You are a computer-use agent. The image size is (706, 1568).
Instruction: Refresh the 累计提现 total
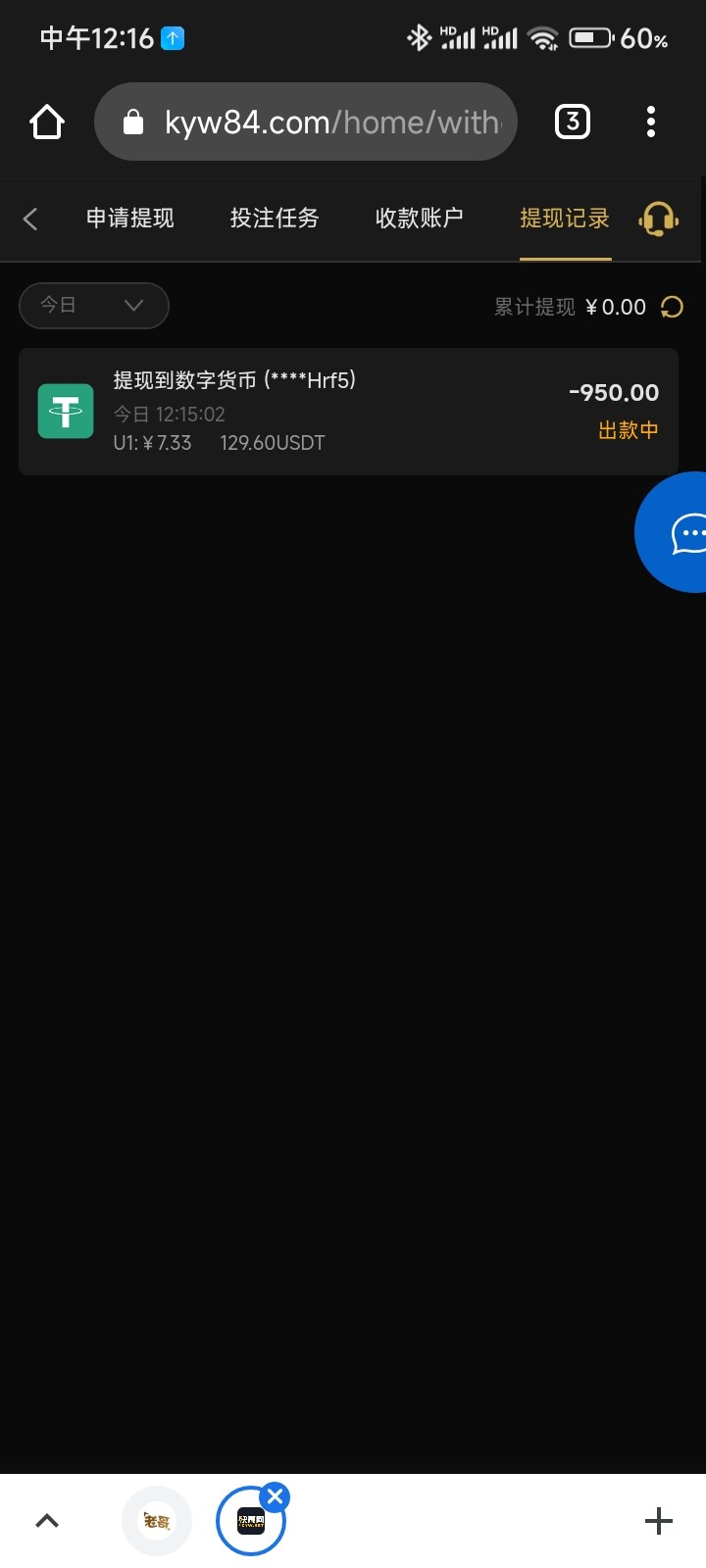[x=672, y=308]
